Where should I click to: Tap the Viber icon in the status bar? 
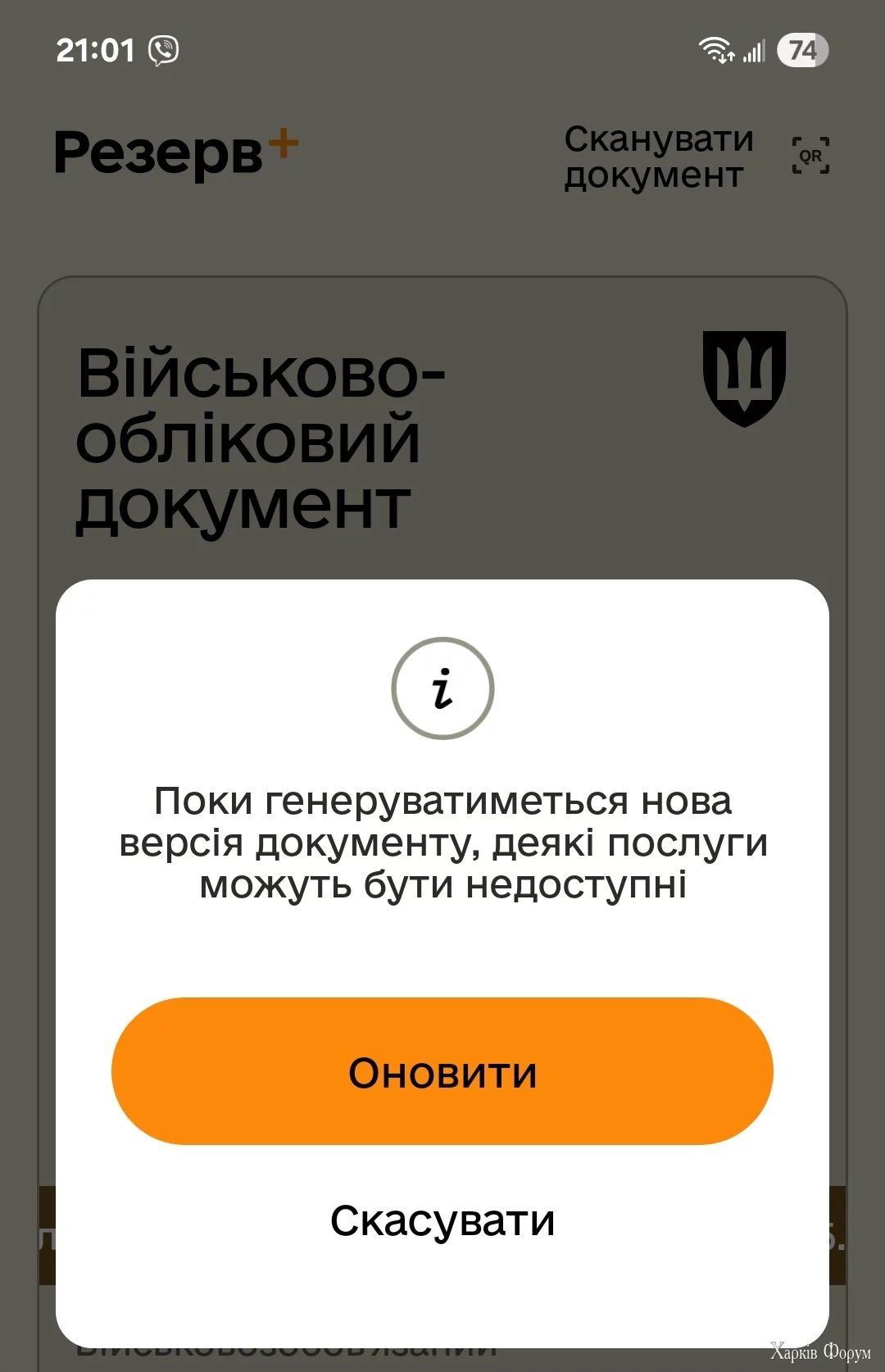point(162,51)
